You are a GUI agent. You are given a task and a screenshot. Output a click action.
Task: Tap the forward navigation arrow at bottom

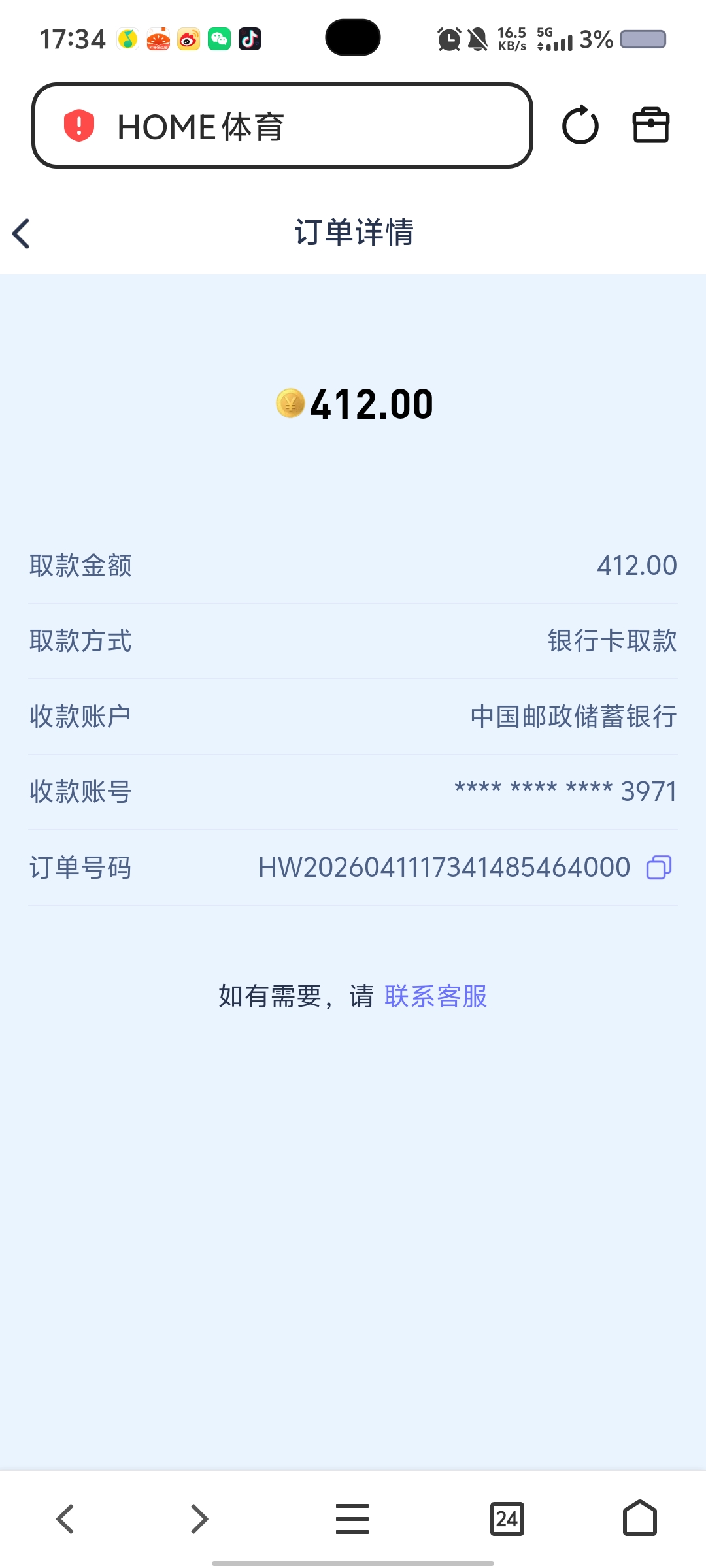coord(199,1518)
